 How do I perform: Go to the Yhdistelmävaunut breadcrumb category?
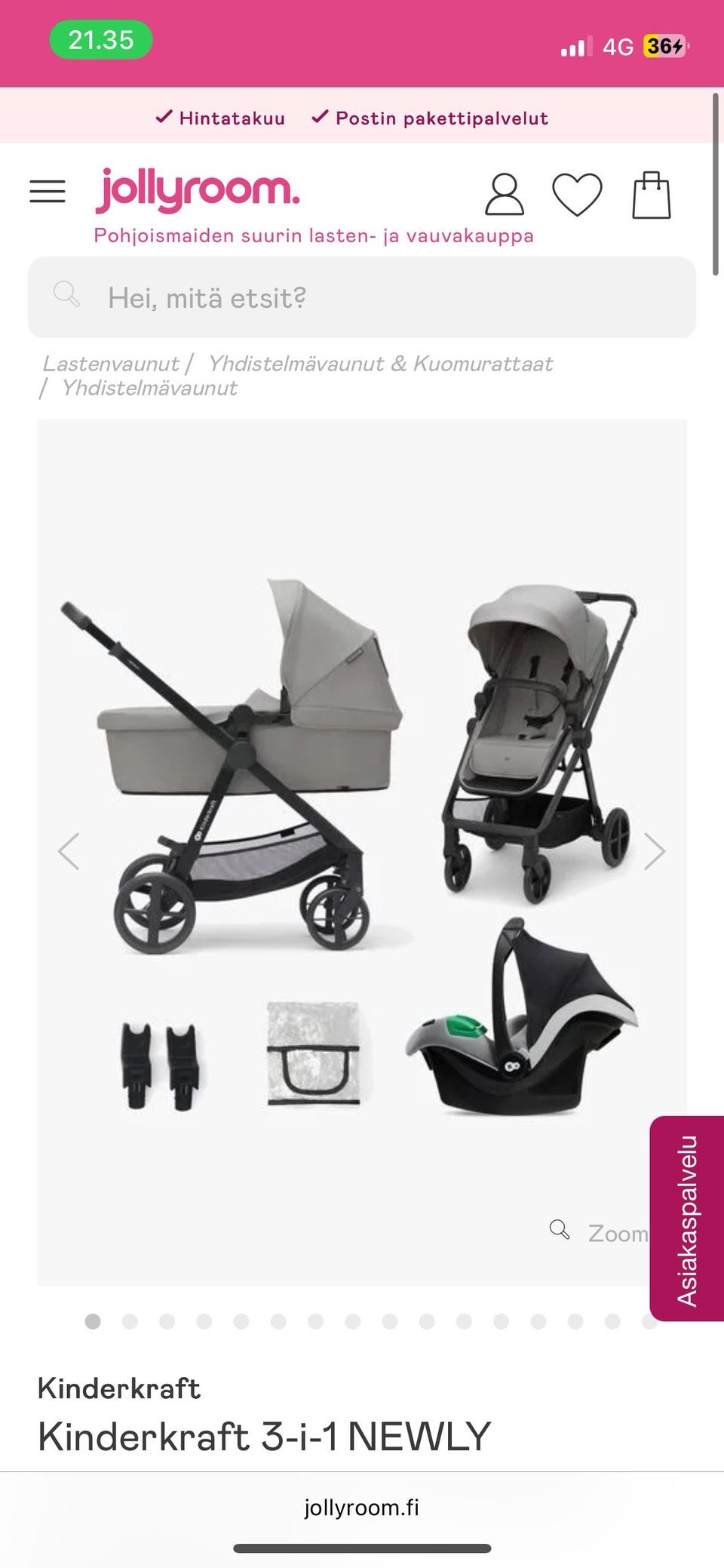pyautogui.click(x=149, y=388)
